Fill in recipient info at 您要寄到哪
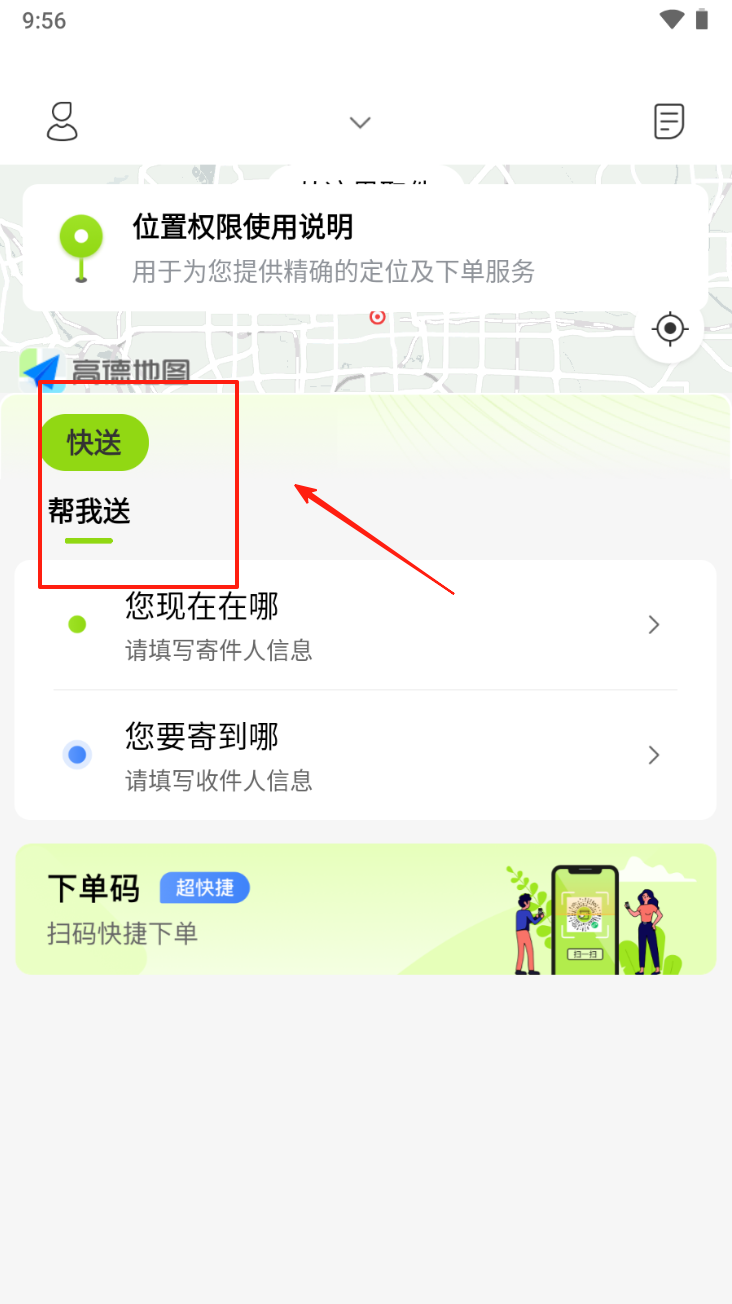 point(365,755)
